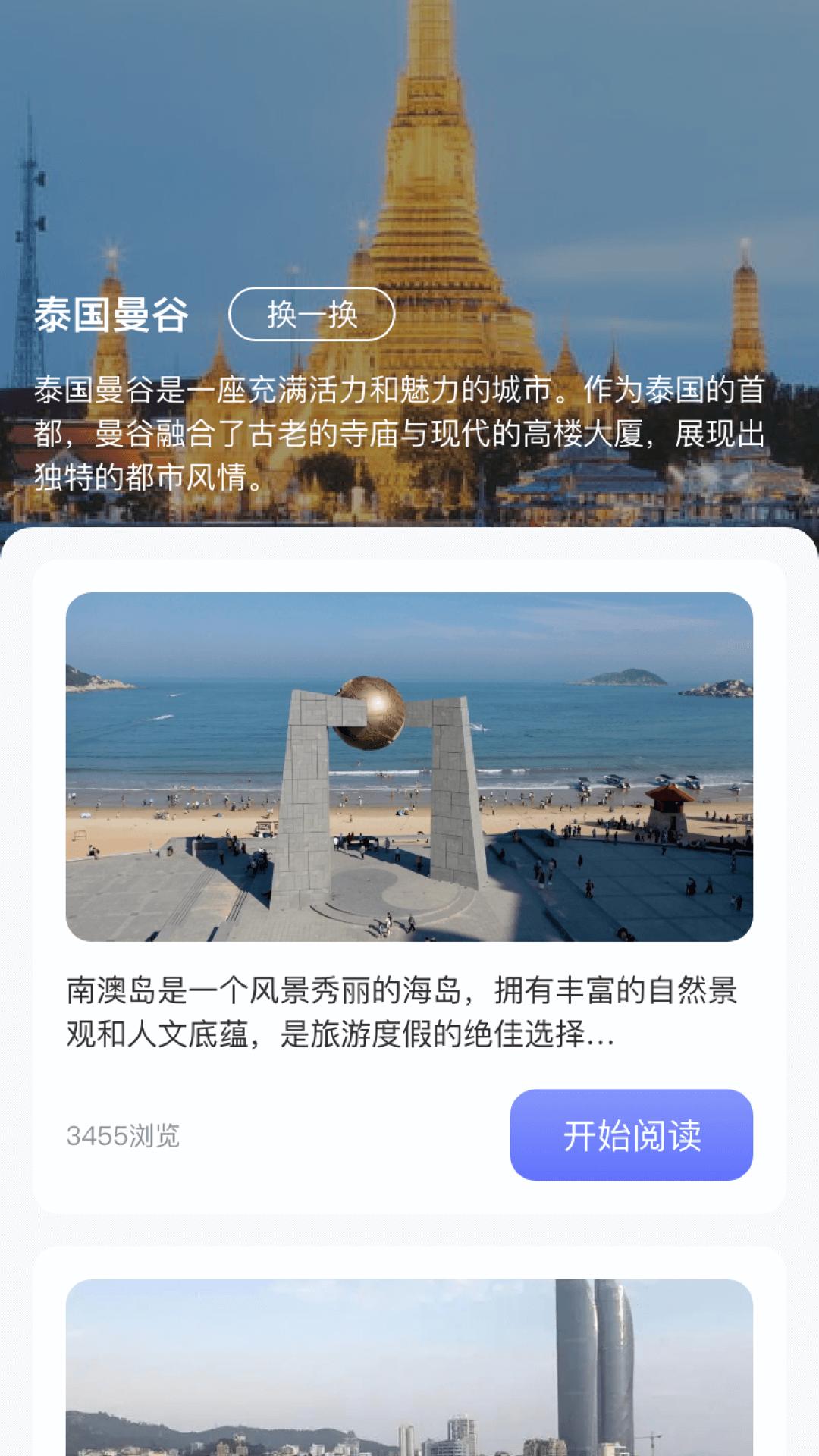Tap the Wat Arun temple header image

coord(409,152)
